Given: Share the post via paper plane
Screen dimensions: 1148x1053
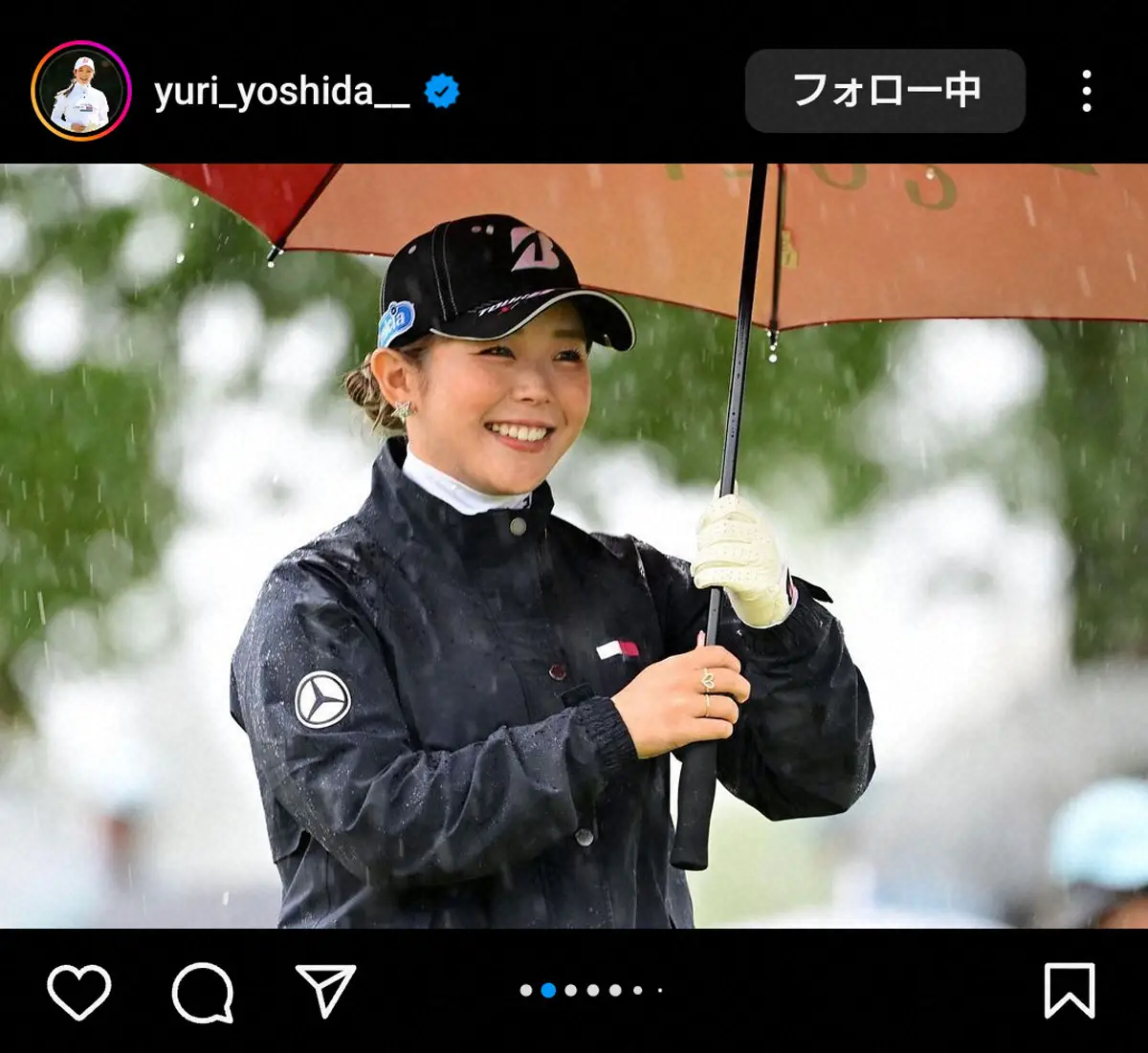Looking at the screenshot, I should [x=325, y=990].
